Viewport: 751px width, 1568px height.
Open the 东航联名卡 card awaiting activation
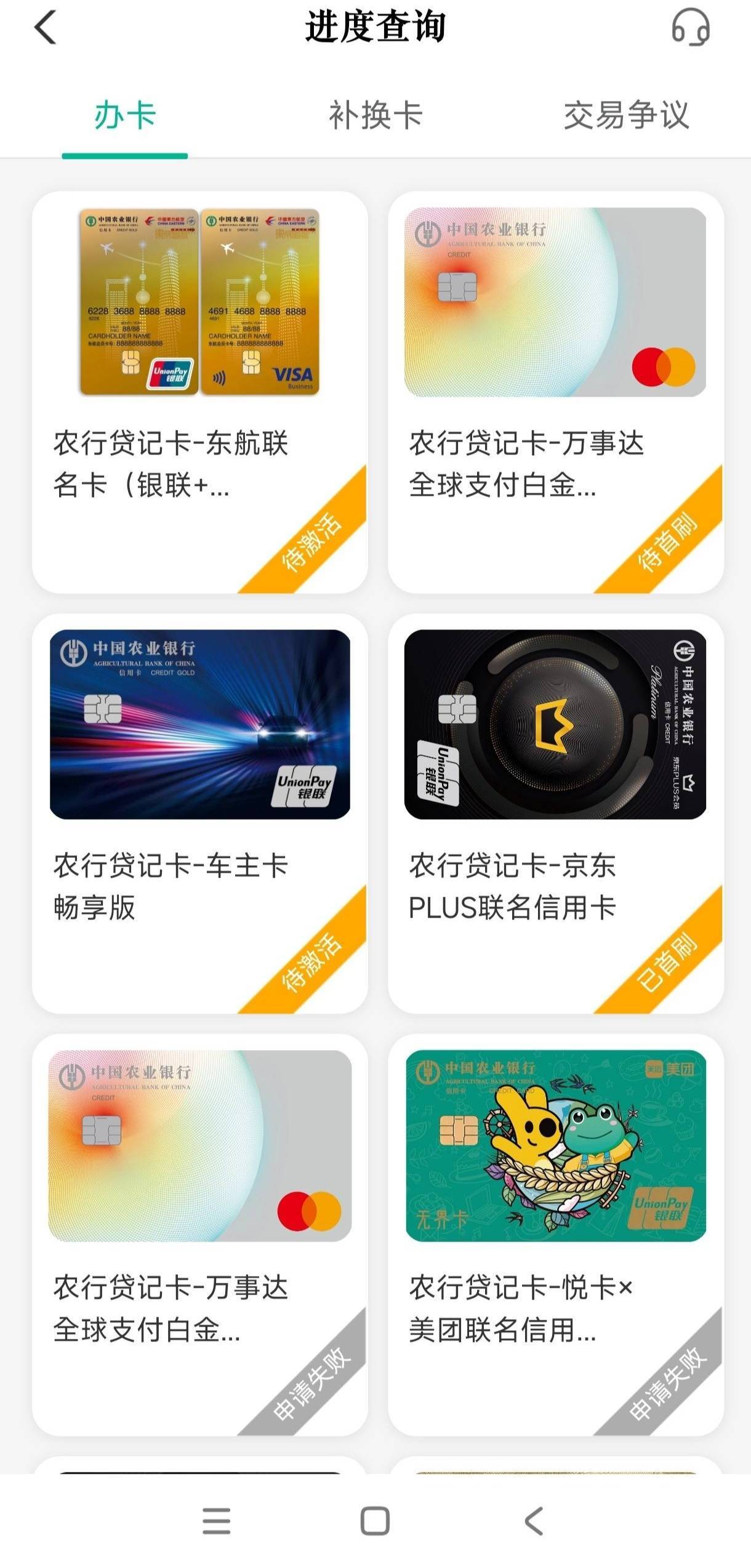coord(199,392)
